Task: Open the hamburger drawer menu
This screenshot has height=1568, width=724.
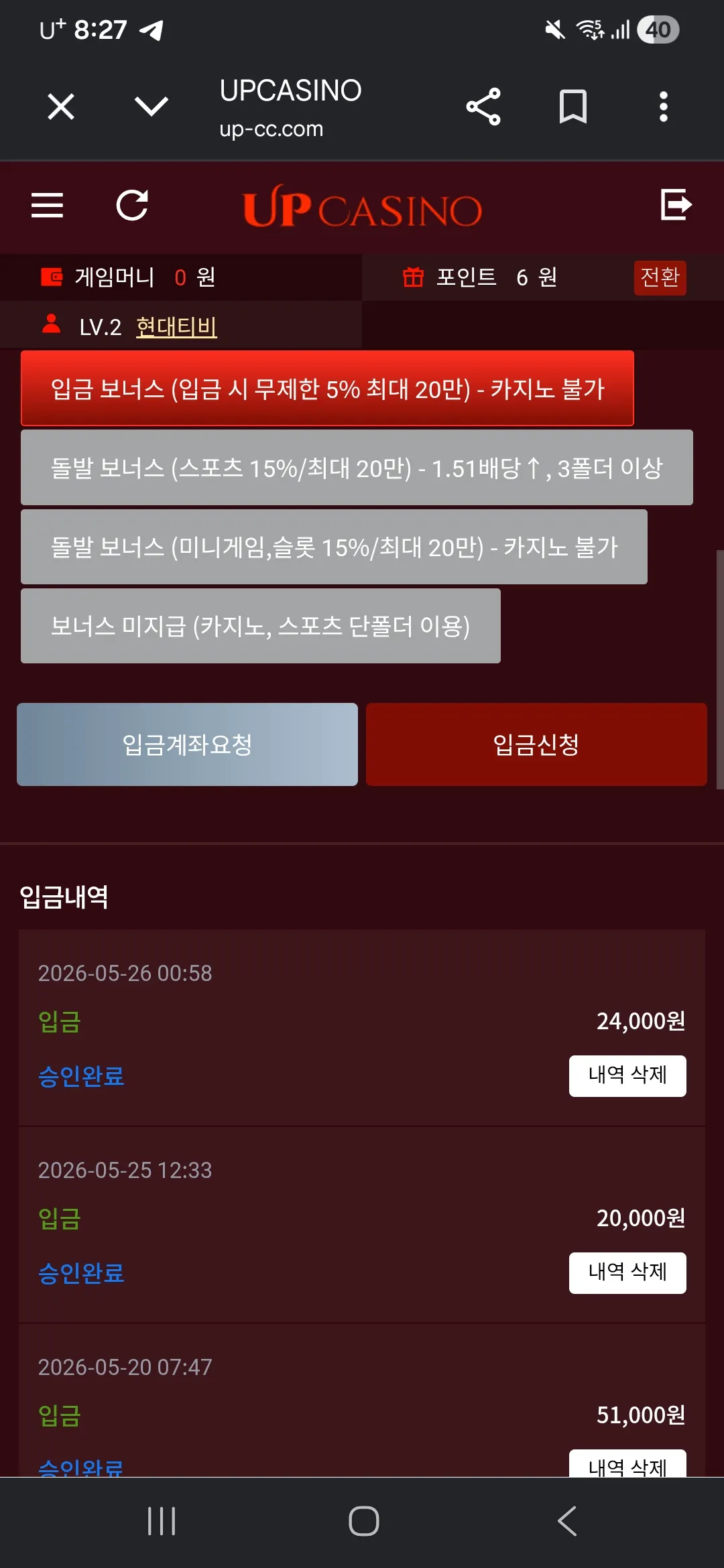Action: [47, 205]
